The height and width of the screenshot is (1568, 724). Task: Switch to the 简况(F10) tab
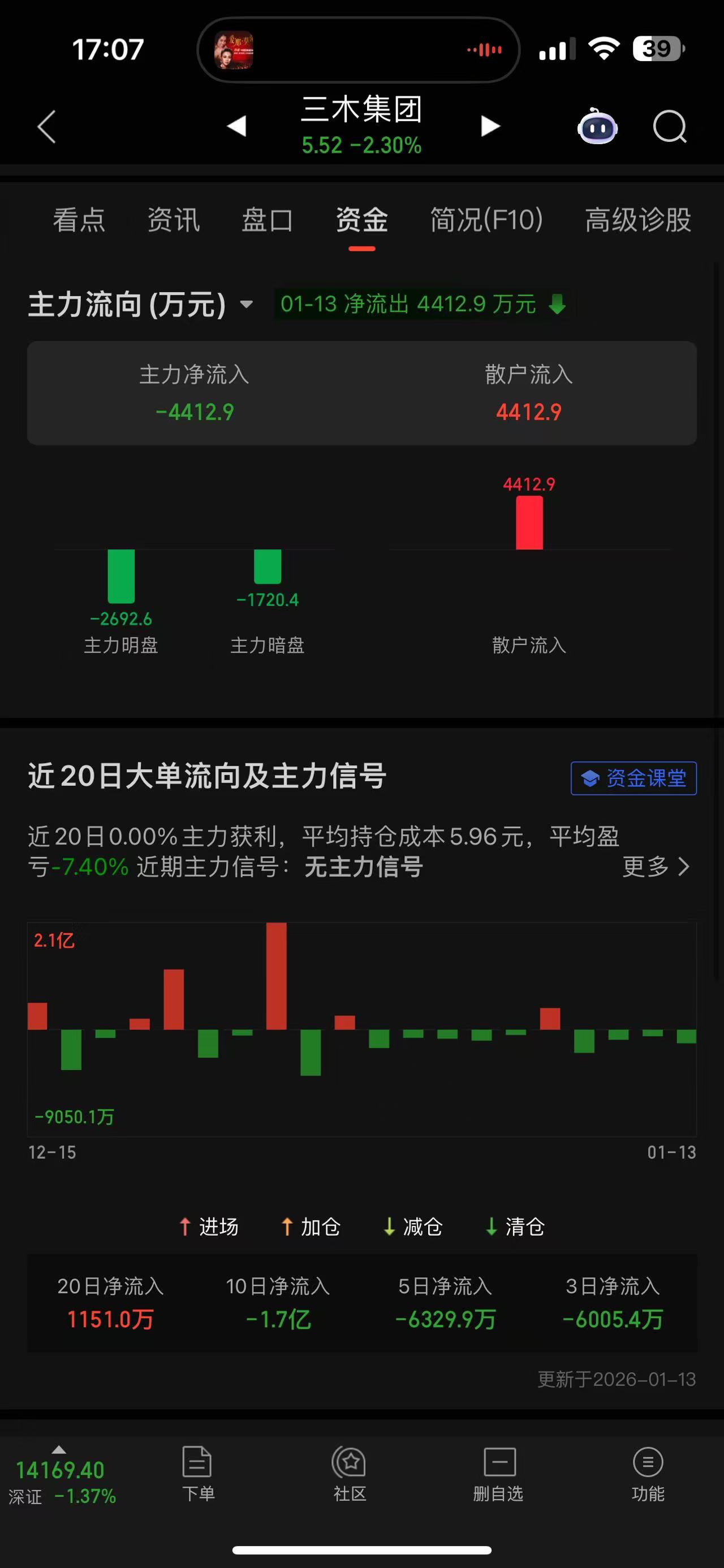click(x=485, y=220)
